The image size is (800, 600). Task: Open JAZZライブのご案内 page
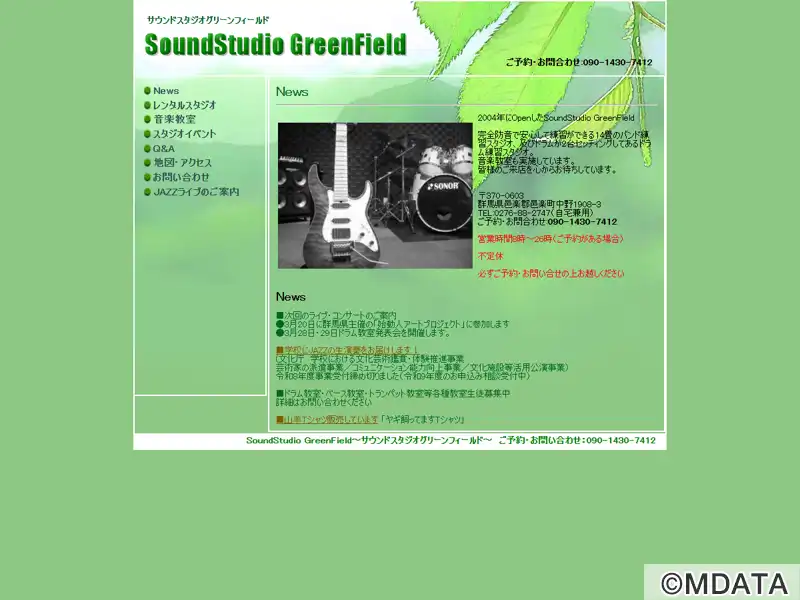coord(196,192)
